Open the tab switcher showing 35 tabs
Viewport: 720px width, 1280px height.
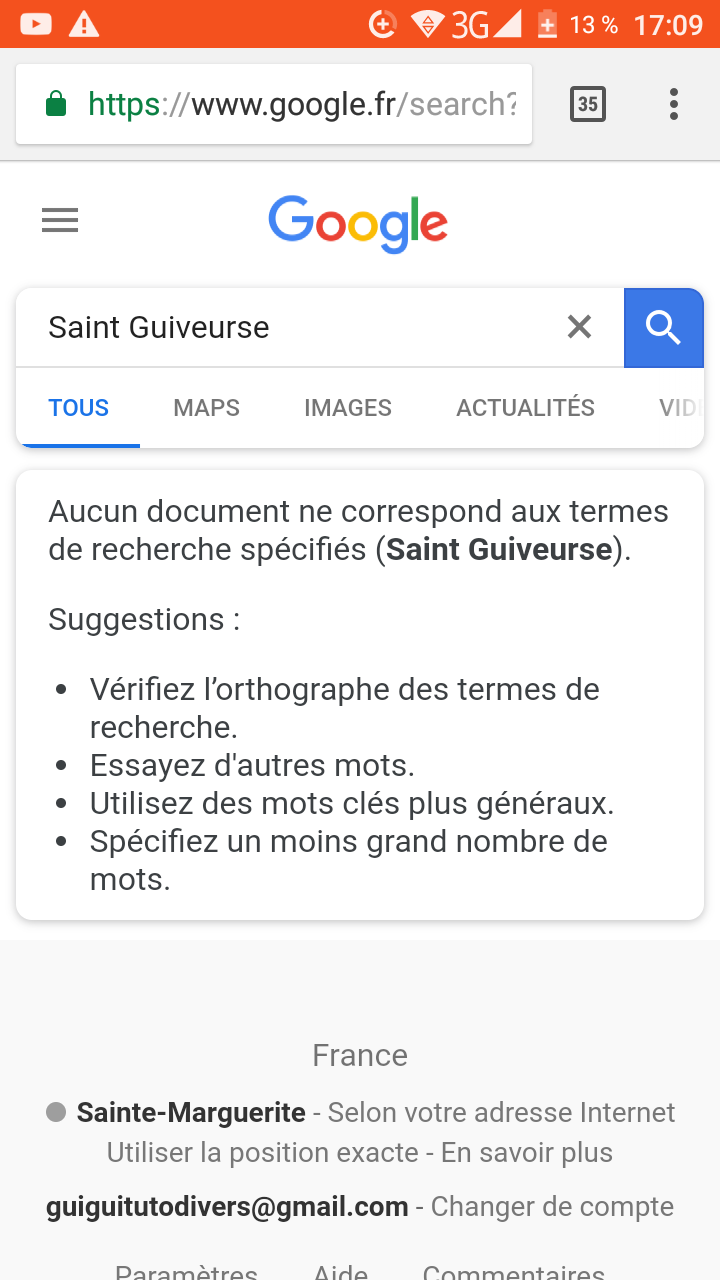(588, 104)
